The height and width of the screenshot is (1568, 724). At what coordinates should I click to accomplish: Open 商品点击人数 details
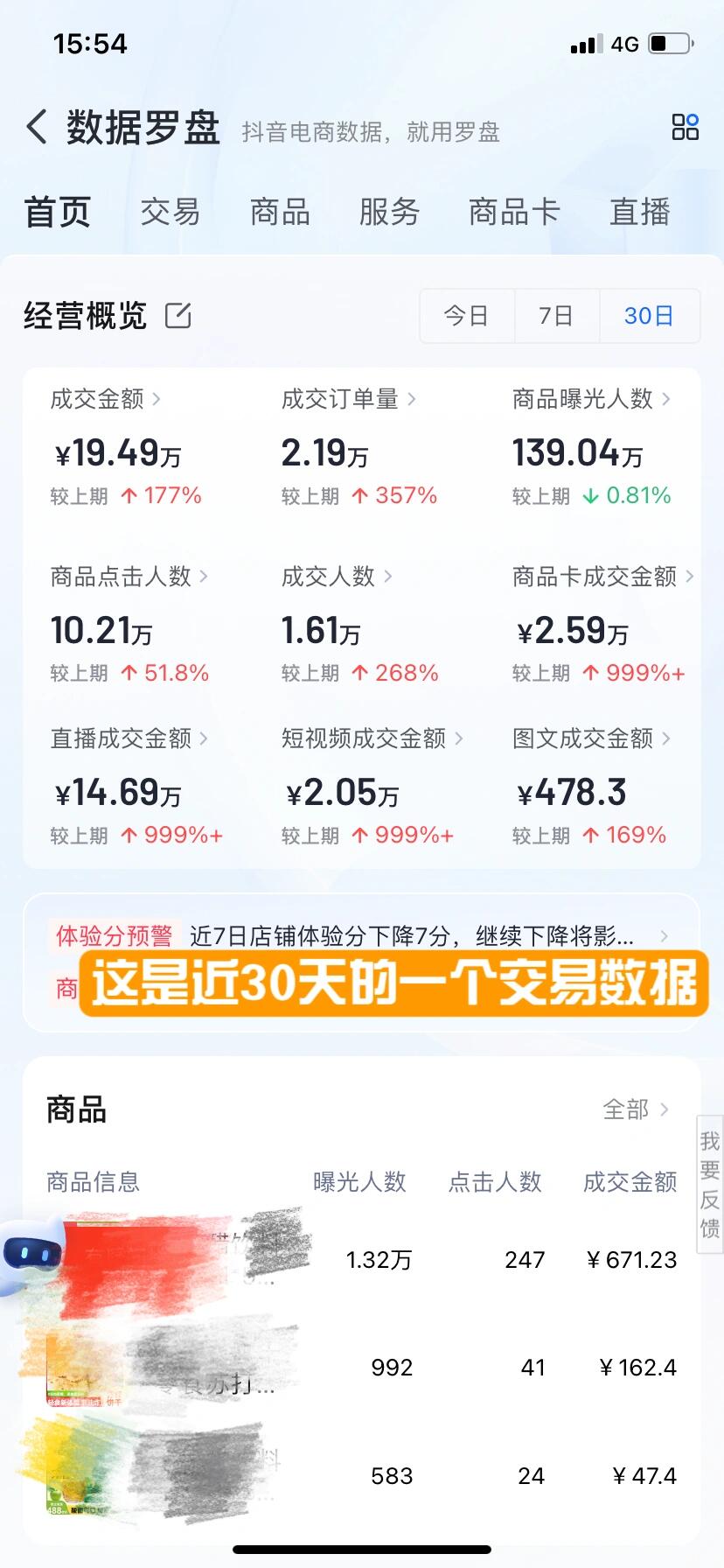[129, 577]
